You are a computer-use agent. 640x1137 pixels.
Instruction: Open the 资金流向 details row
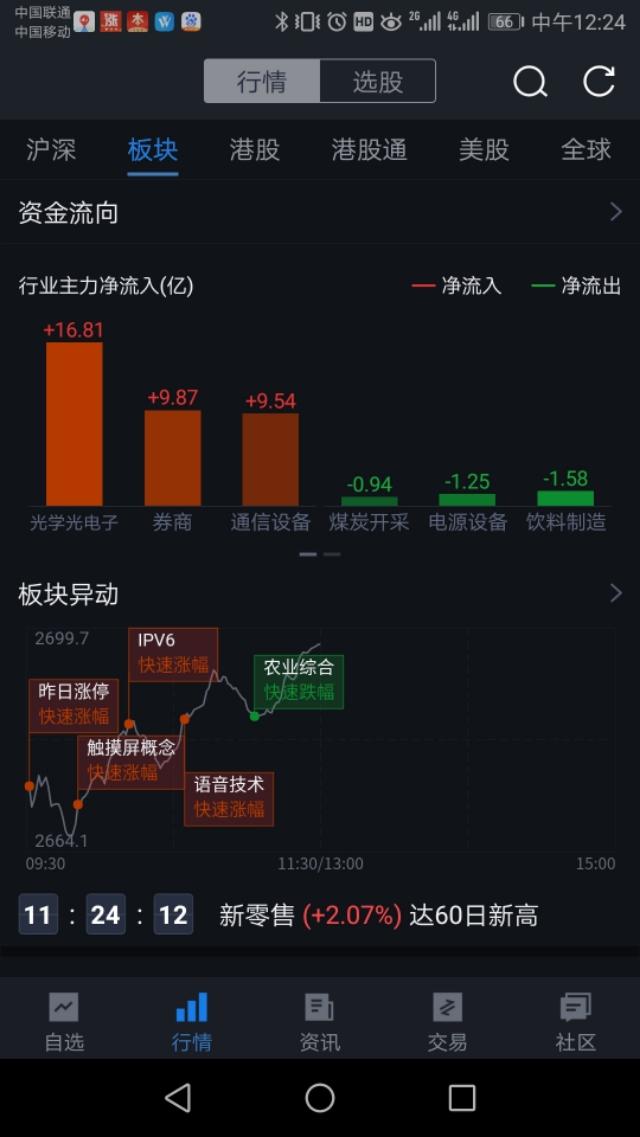(x=320, y=213)
